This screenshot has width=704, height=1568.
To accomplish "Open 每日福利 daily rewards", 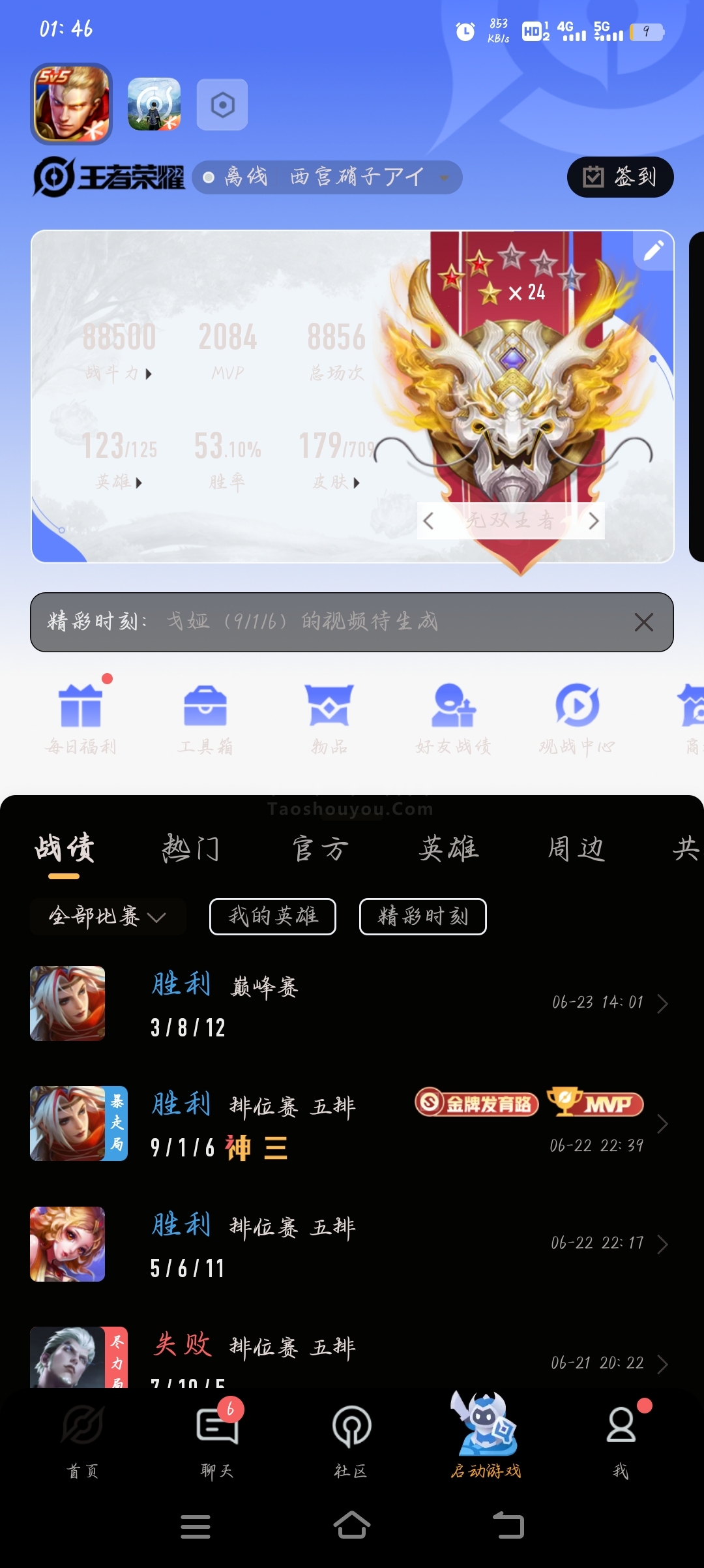I will pyautogui.click(x=81, y=718).
